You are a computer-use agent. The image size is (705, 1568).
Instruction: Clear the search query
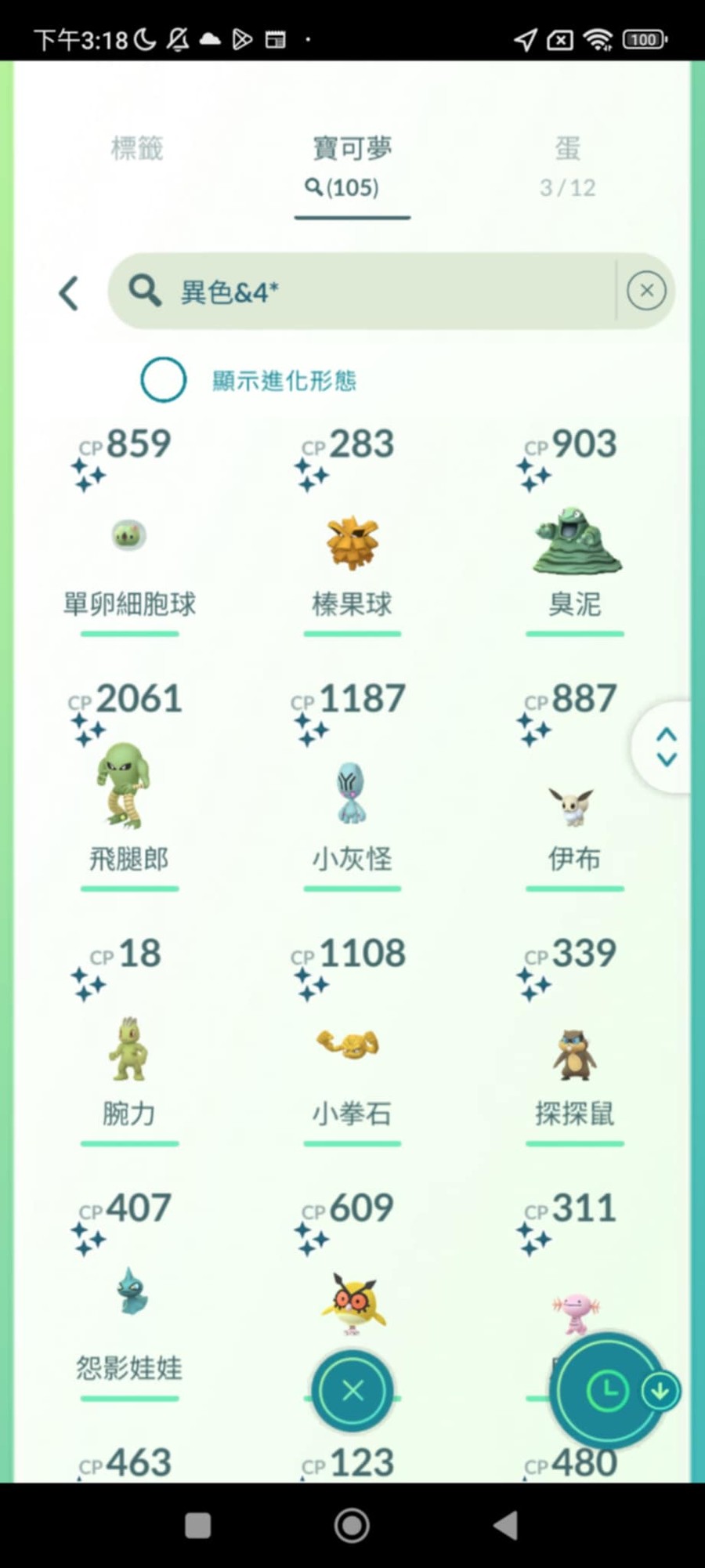646,291
